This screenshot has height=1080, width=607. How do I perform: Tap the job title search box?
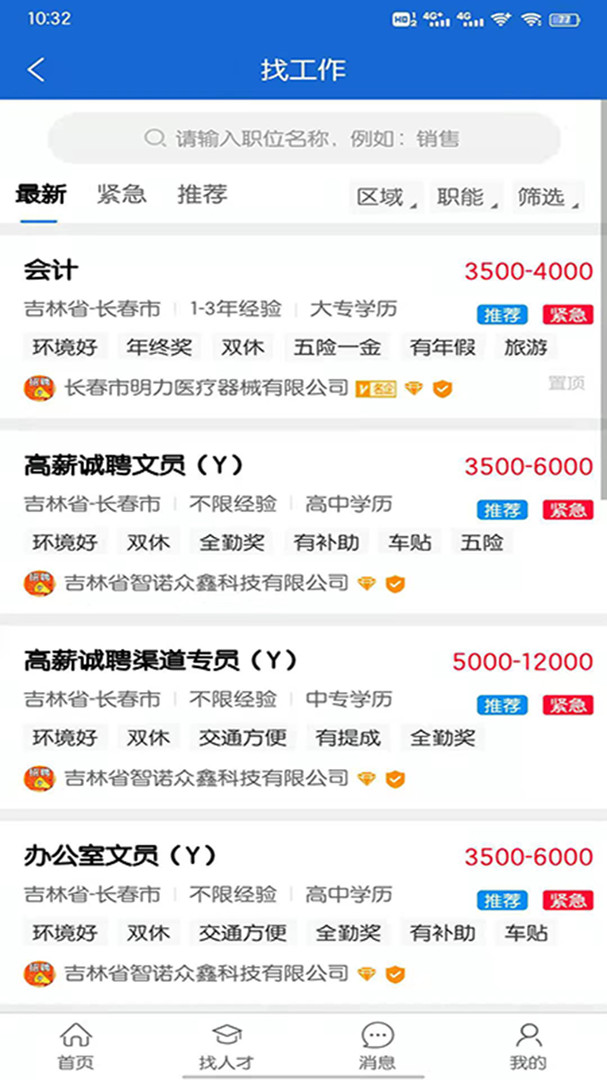pos(303,138)
